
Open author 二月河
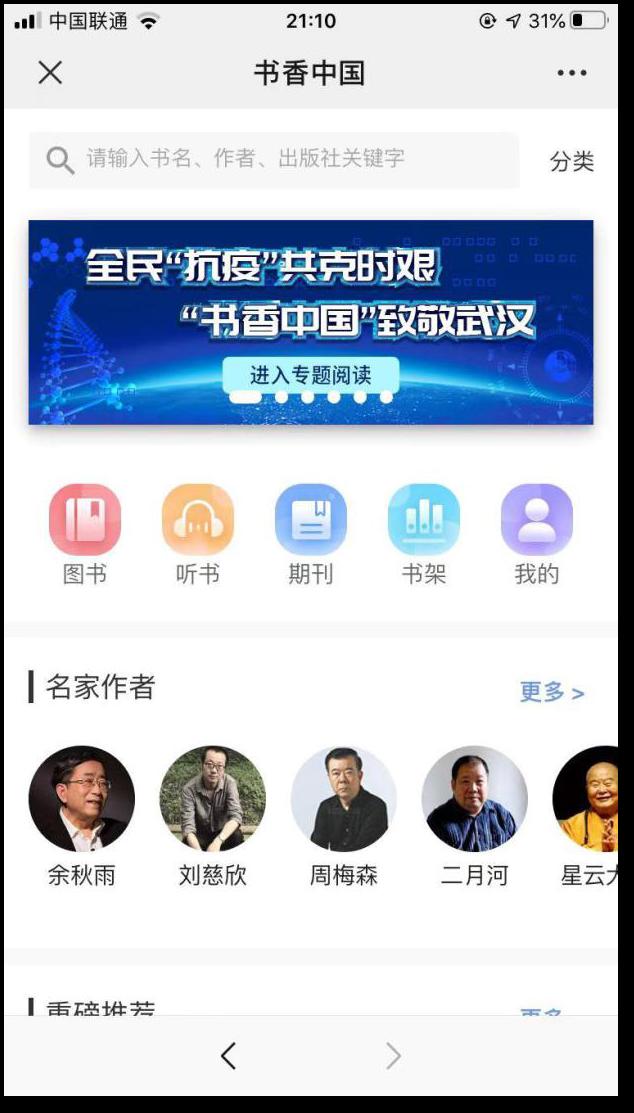[x=475, y=799]
